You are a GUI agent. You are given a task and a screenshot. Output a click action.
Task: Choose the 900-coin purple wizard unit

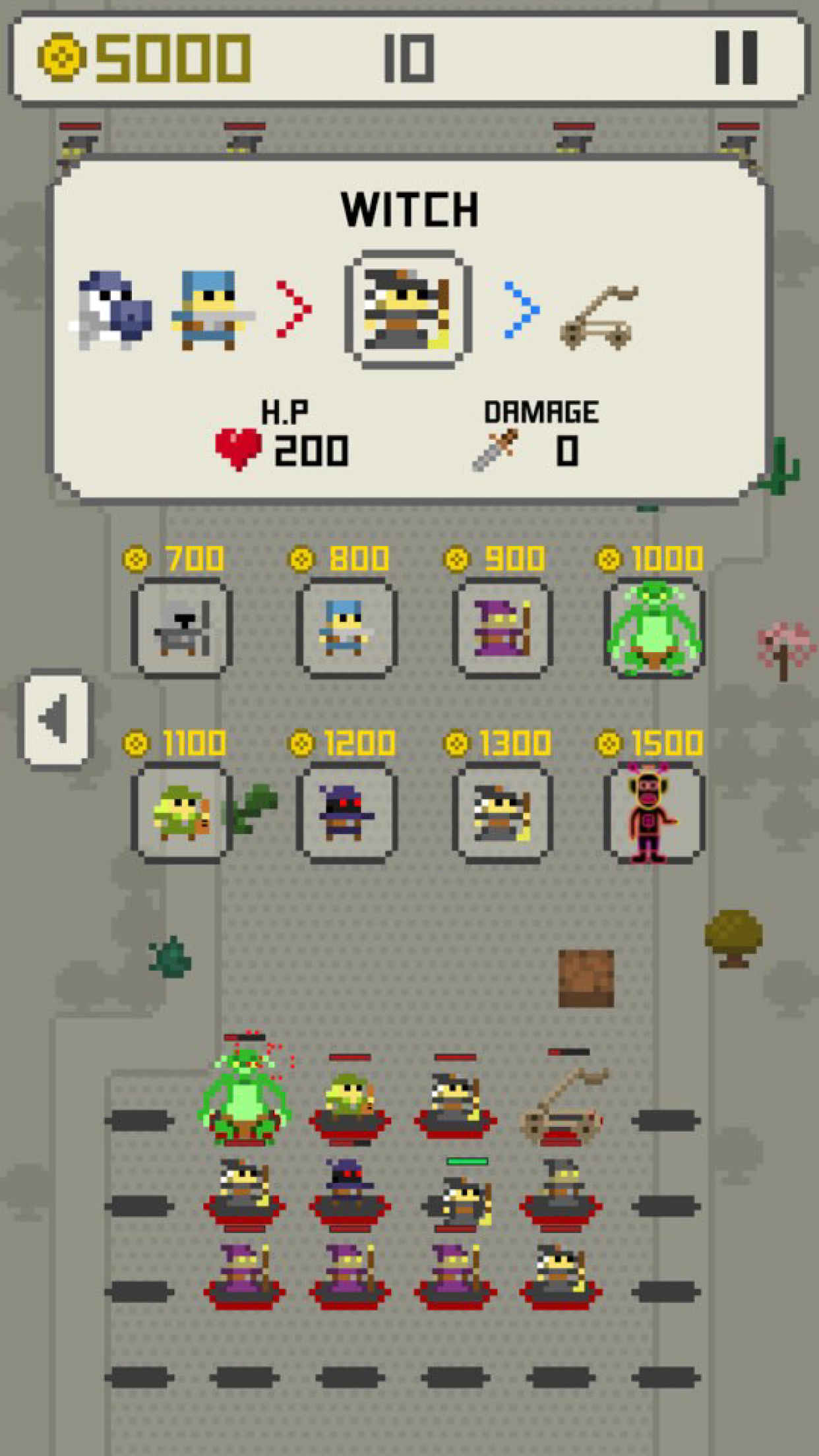click(502, 628)
